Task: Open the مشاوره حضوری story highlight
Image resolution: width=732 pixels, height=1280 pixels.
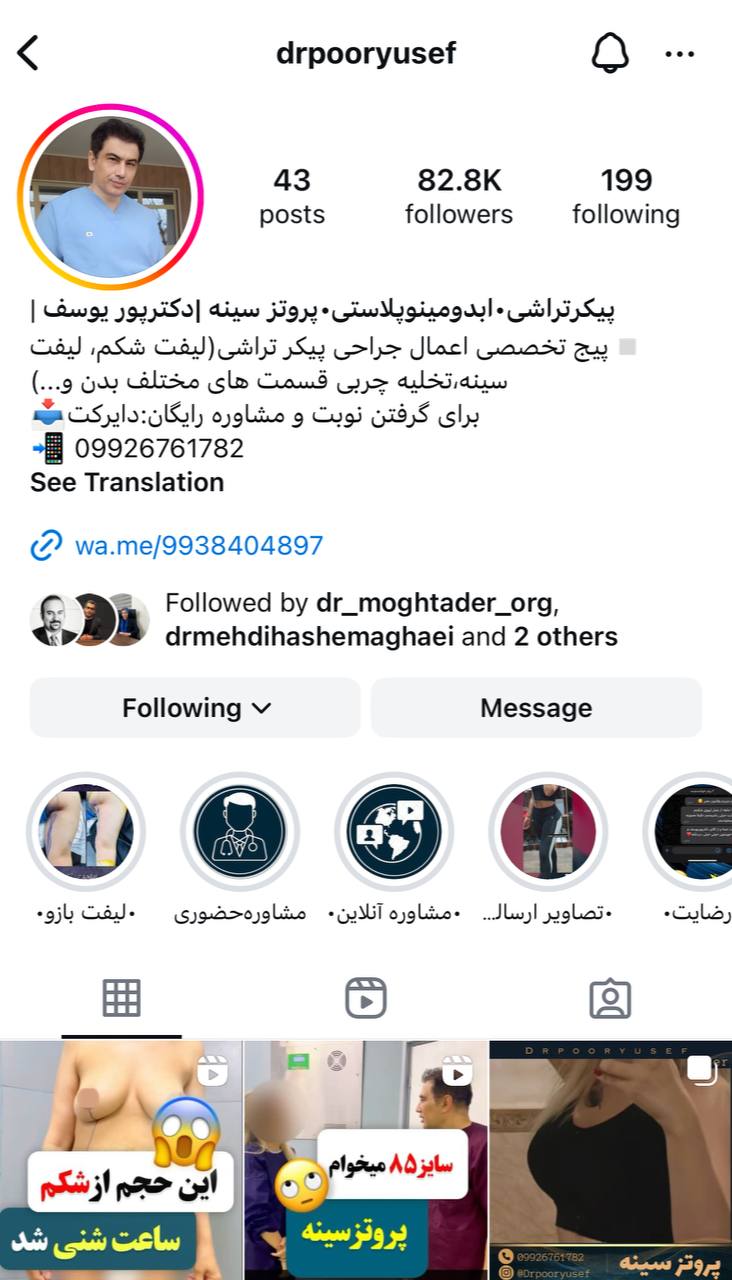Action: click(240, 832)
